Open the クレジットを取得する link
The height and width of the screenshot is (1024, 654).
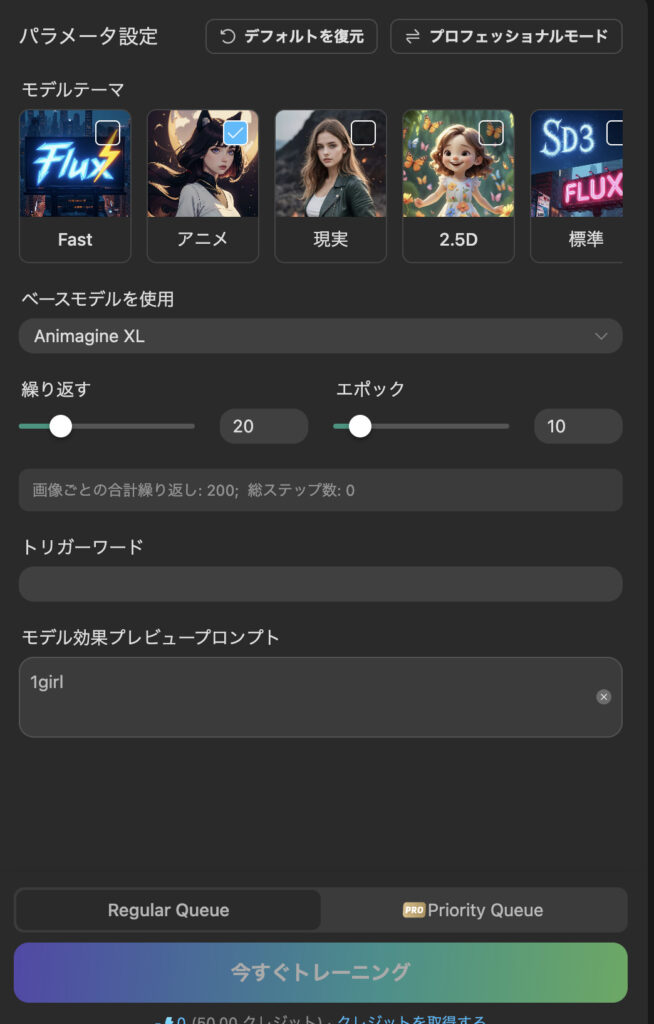coord(412,1019)
